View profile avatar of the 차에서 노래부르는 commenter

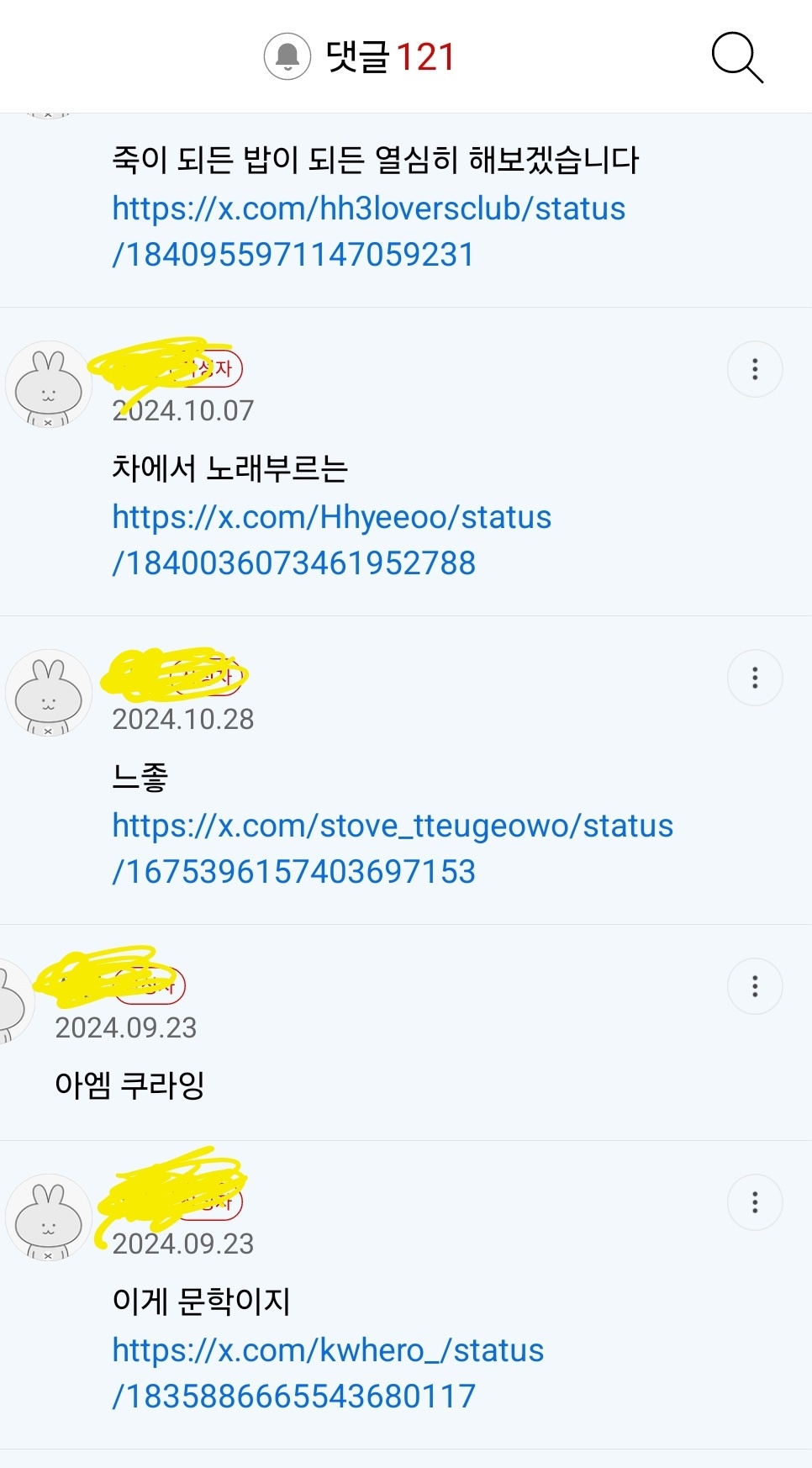[x=49, y=384]
